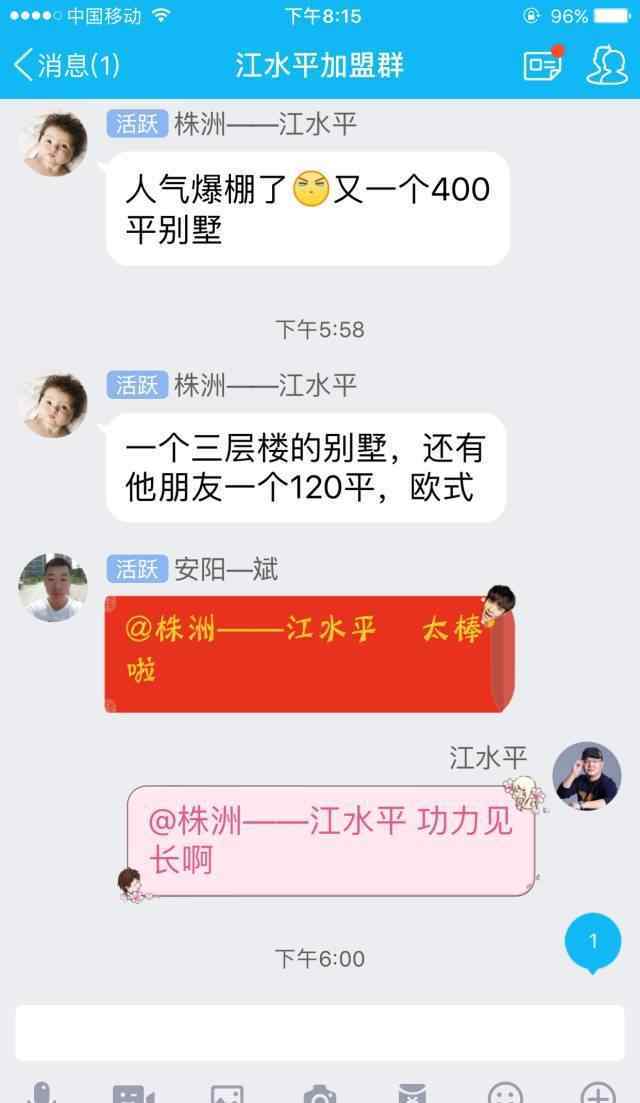Jump to the 1 new message bubble
Screen dimensions: 640x1103
click(592, 943)
